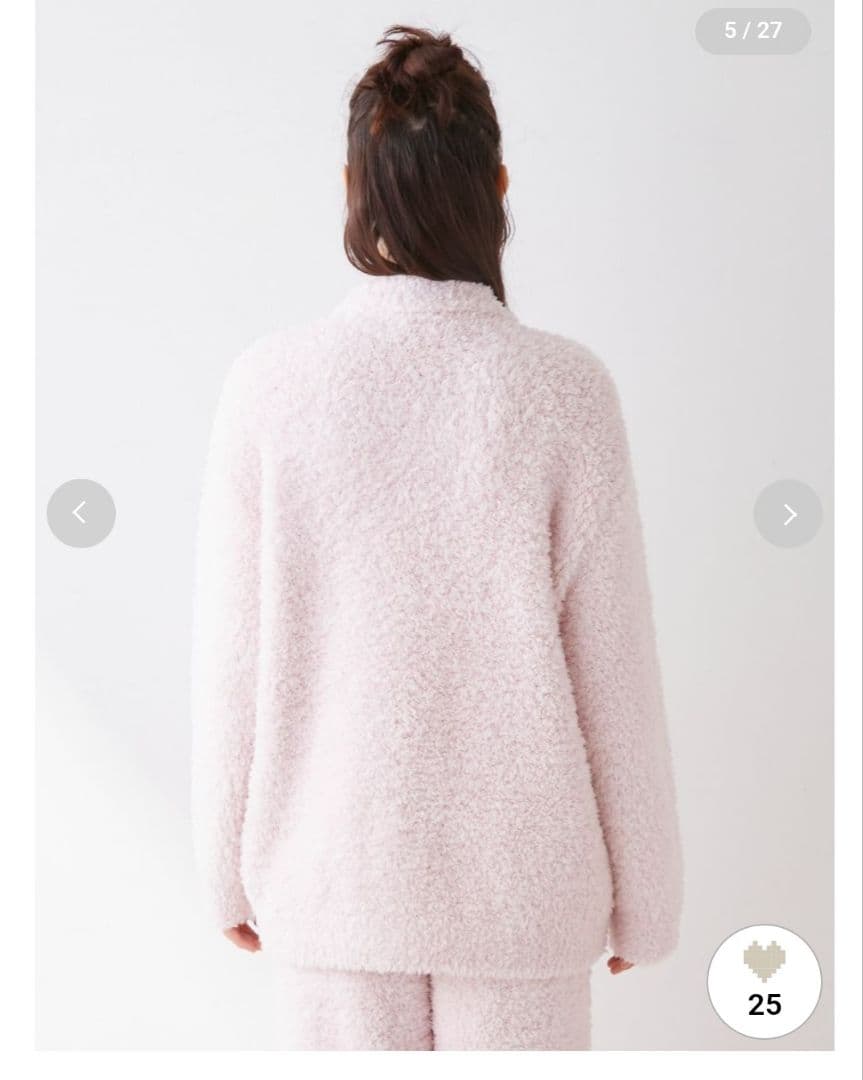
Task: Add item to favorites with heart button
Action: tap(764, 980)
